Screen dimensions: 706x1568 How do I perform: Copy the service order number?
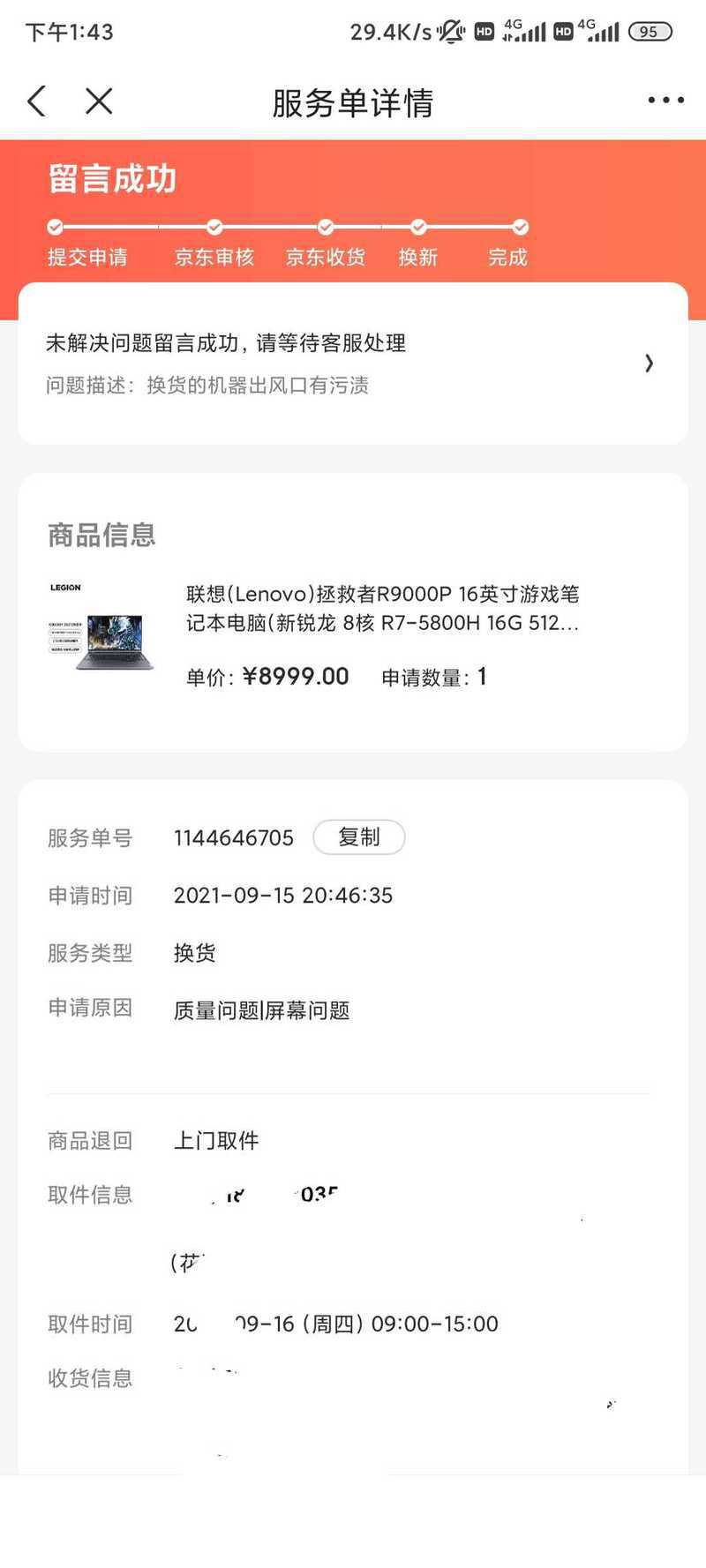click(x=359, y=837)
